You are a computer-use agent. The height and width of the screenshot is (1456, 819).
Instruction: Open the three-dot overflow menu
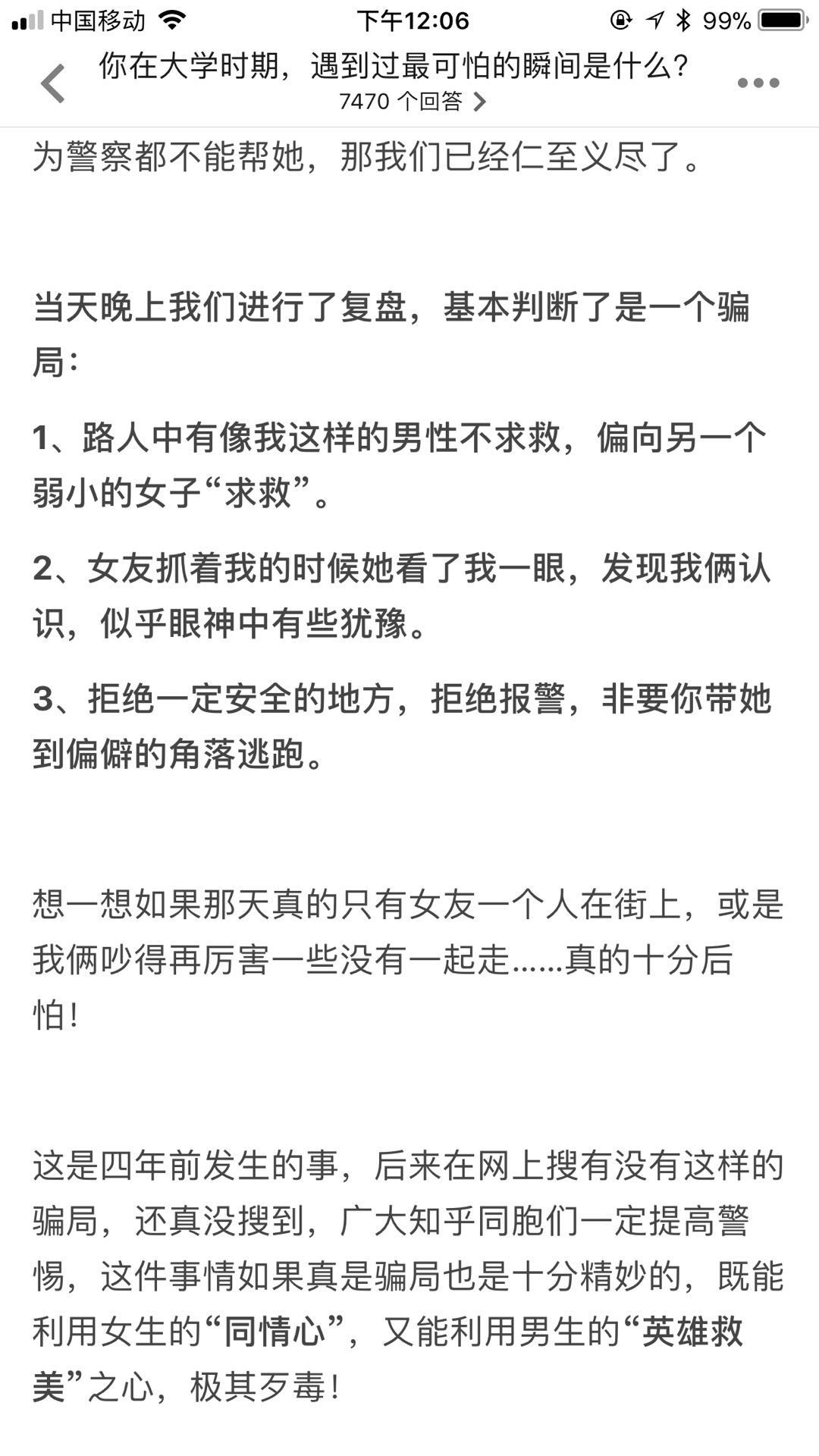click(x=758, y=83)
